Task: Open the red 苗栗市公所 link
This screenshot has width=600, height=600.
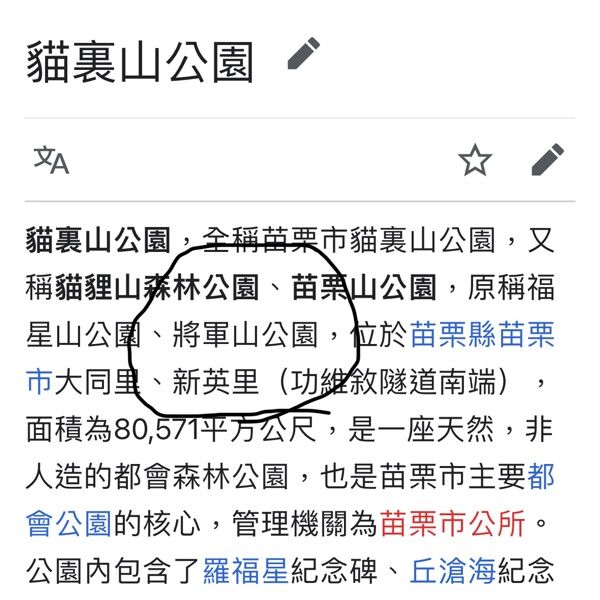Action: point(452,523)
